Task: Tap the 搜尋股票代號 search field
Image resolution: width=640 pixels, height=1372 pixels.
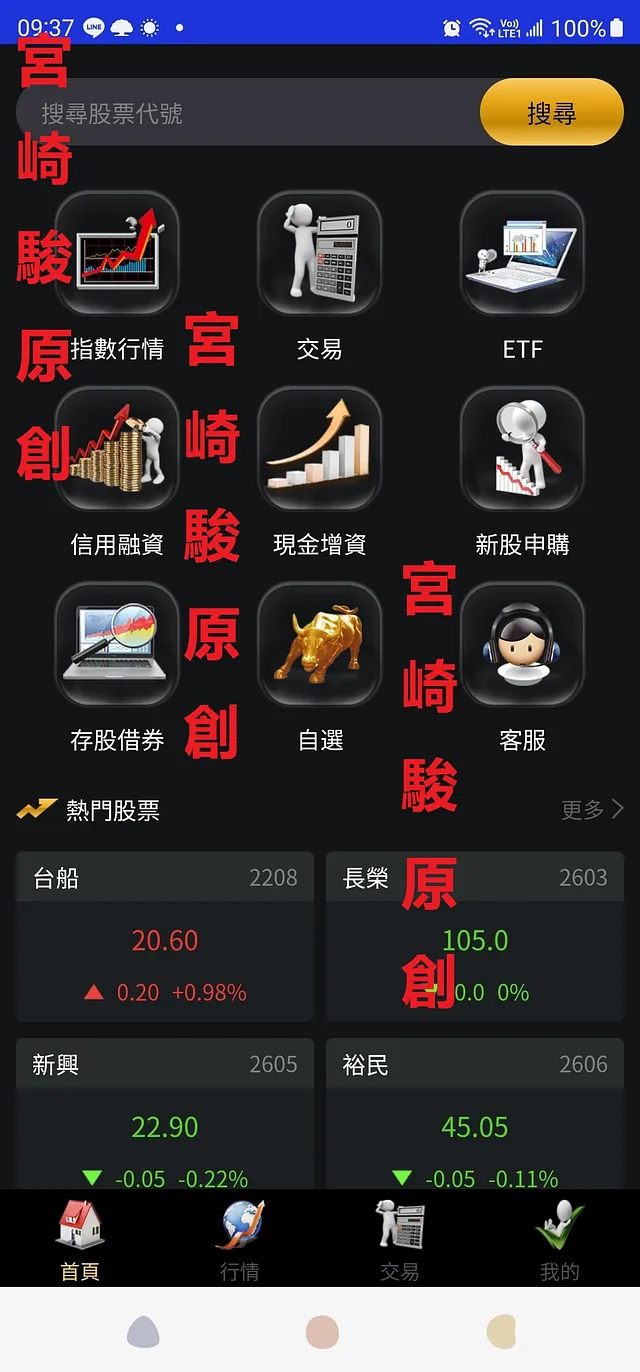Action: click(250, 113)
